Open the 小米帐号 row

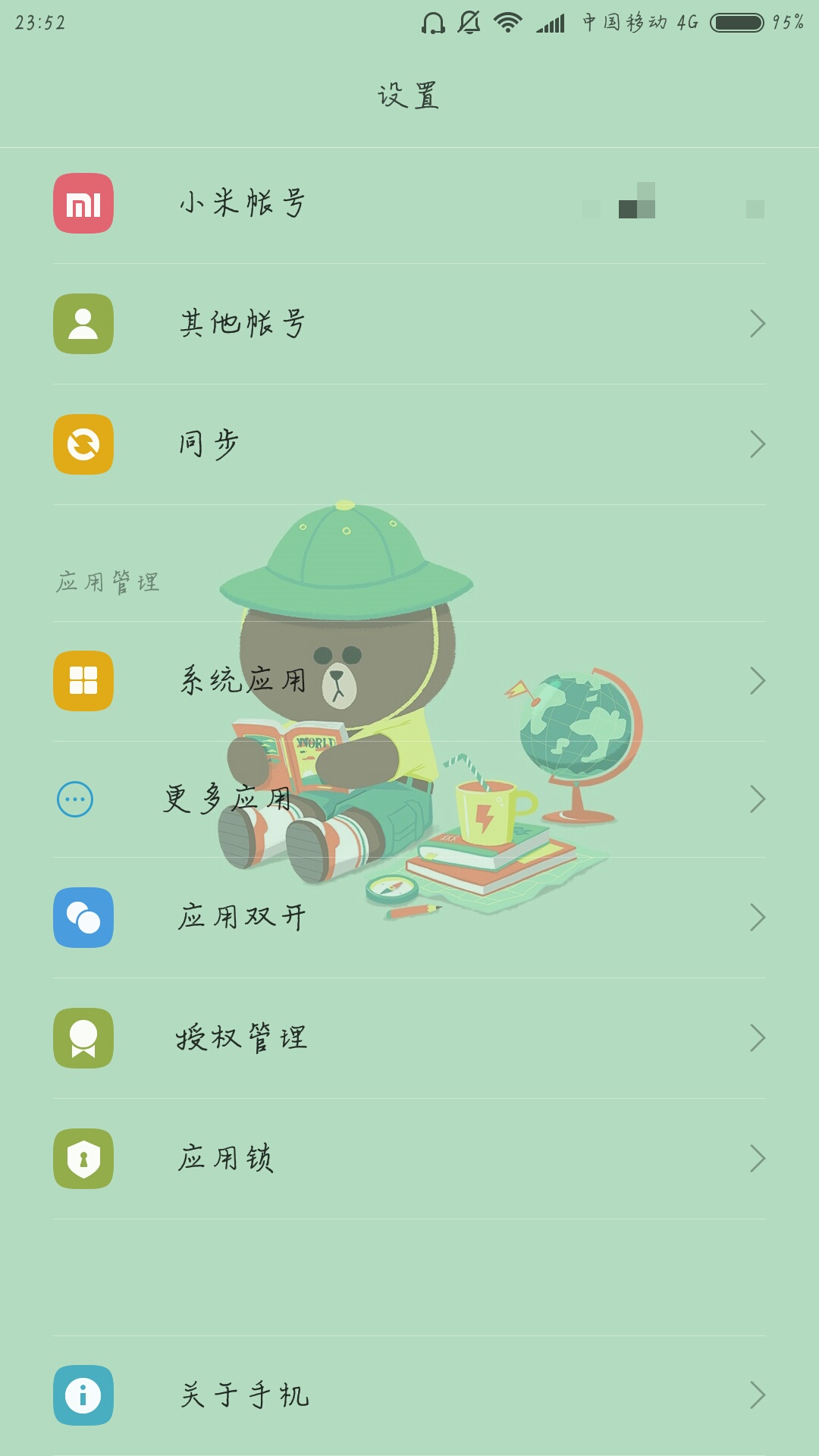point(409,203)
